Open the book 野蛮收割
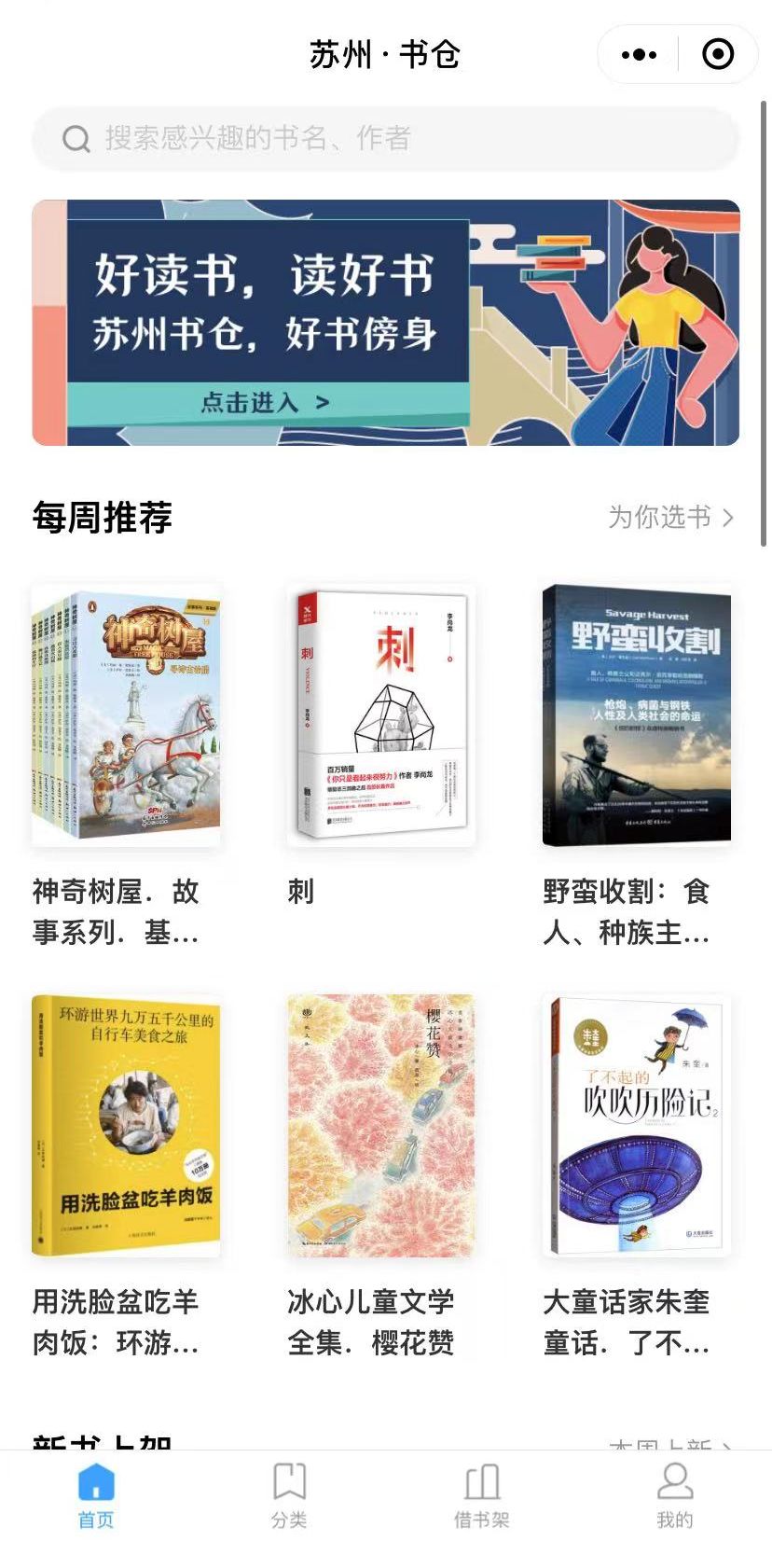Image resolution: width=772 pixels, height=1568 pixels. tap(637, 716)
